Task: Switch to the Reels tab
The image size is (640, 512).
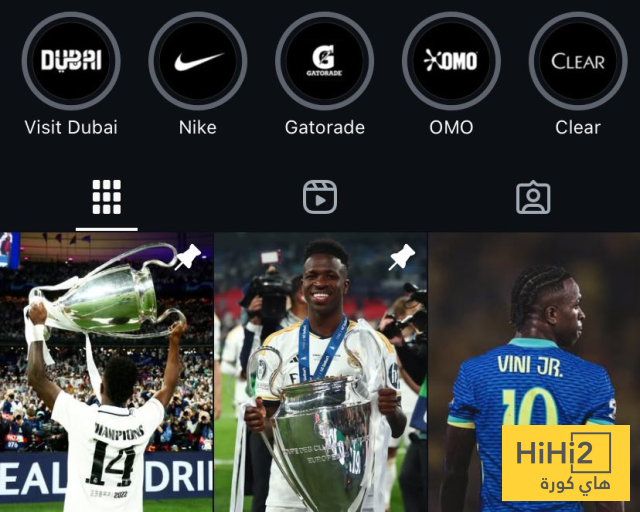Action: pyautogui.click(x=320, y=197)
